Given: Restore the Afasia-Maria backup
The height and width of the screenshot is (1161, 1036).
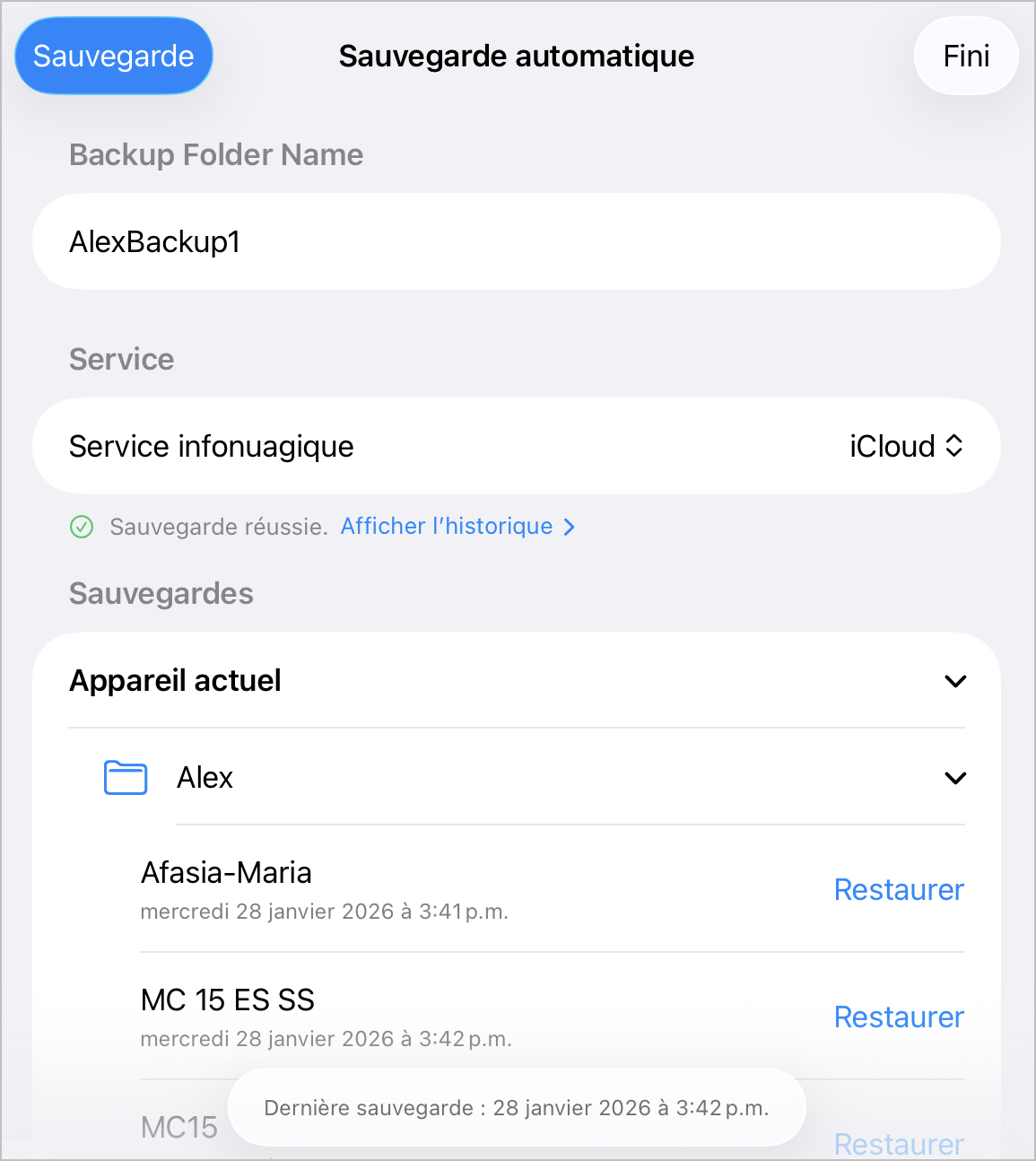Looking at the screenshot, I should (x=899, y=889).
